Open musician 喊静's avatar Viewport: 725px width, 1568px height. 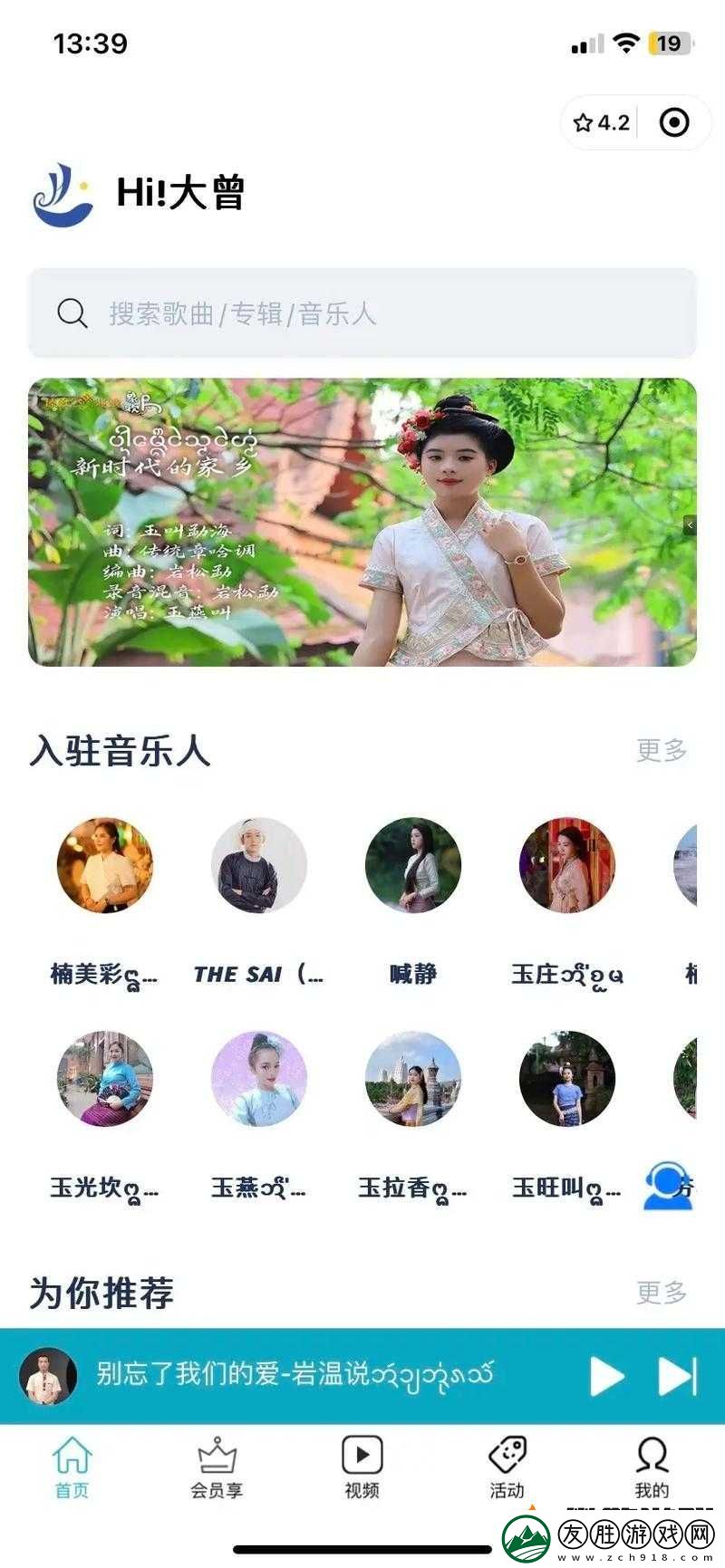pyautogui.click(x=412, y=865)
